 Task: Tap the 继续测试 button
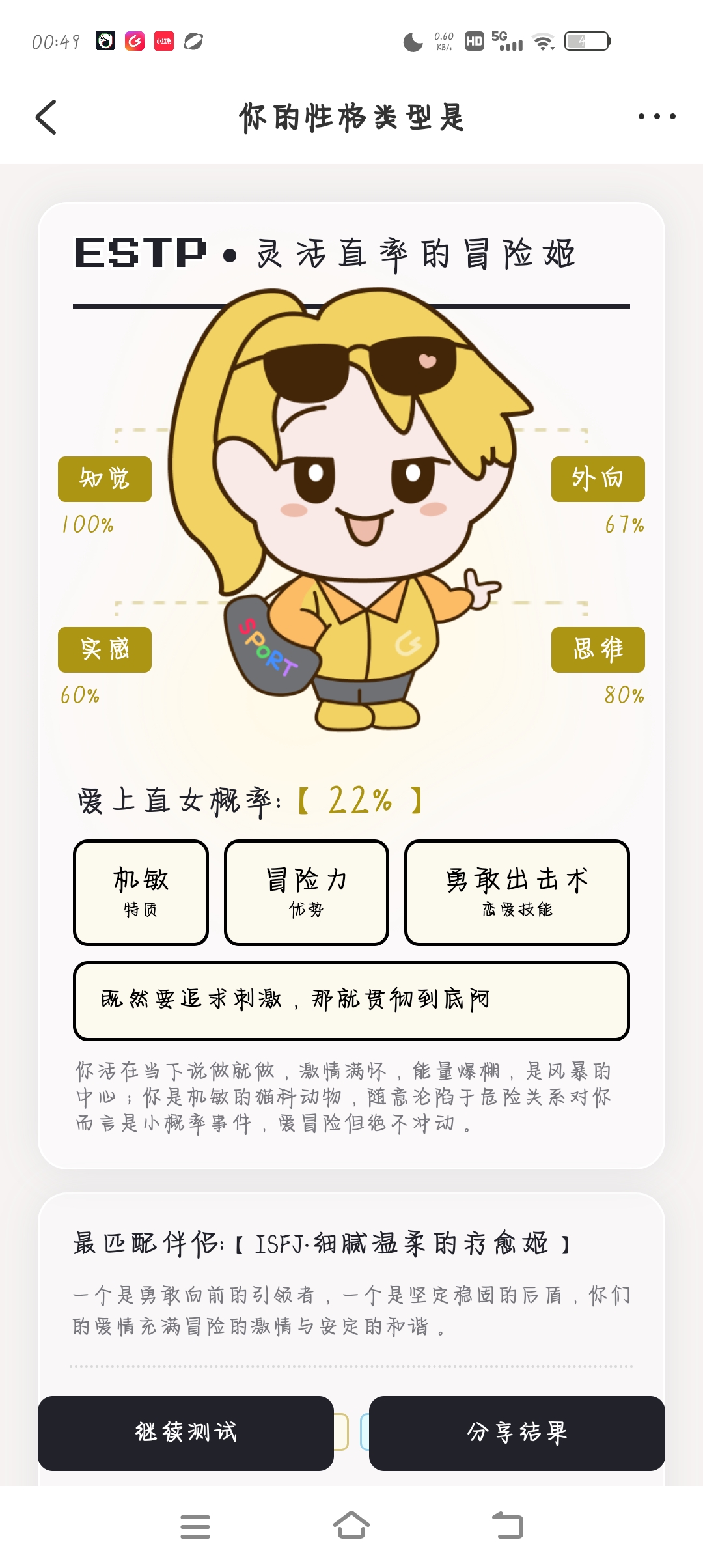point(186,1433)
